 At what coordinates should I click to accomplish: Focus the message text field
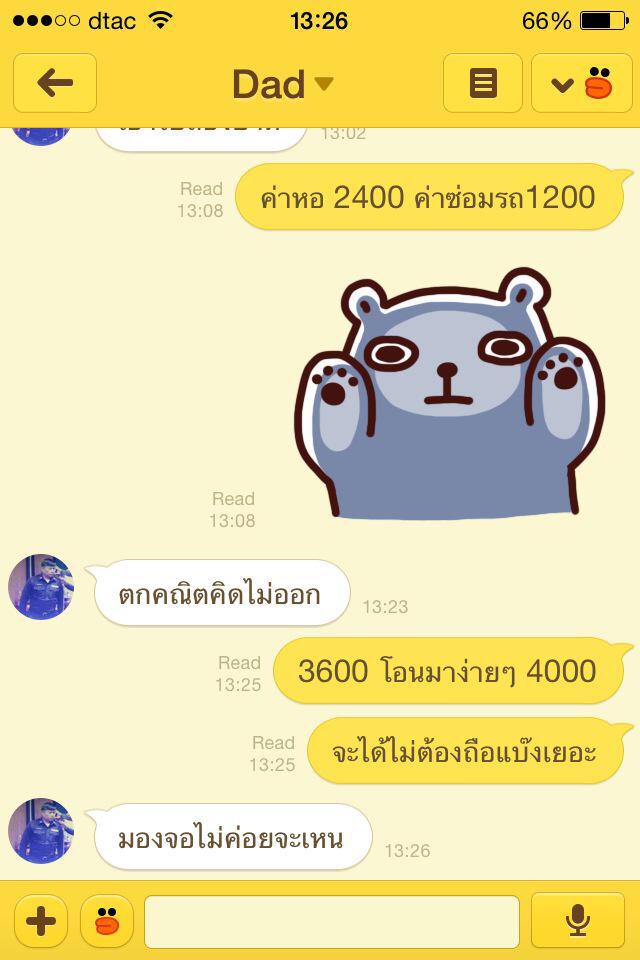(x=332, y=921)
